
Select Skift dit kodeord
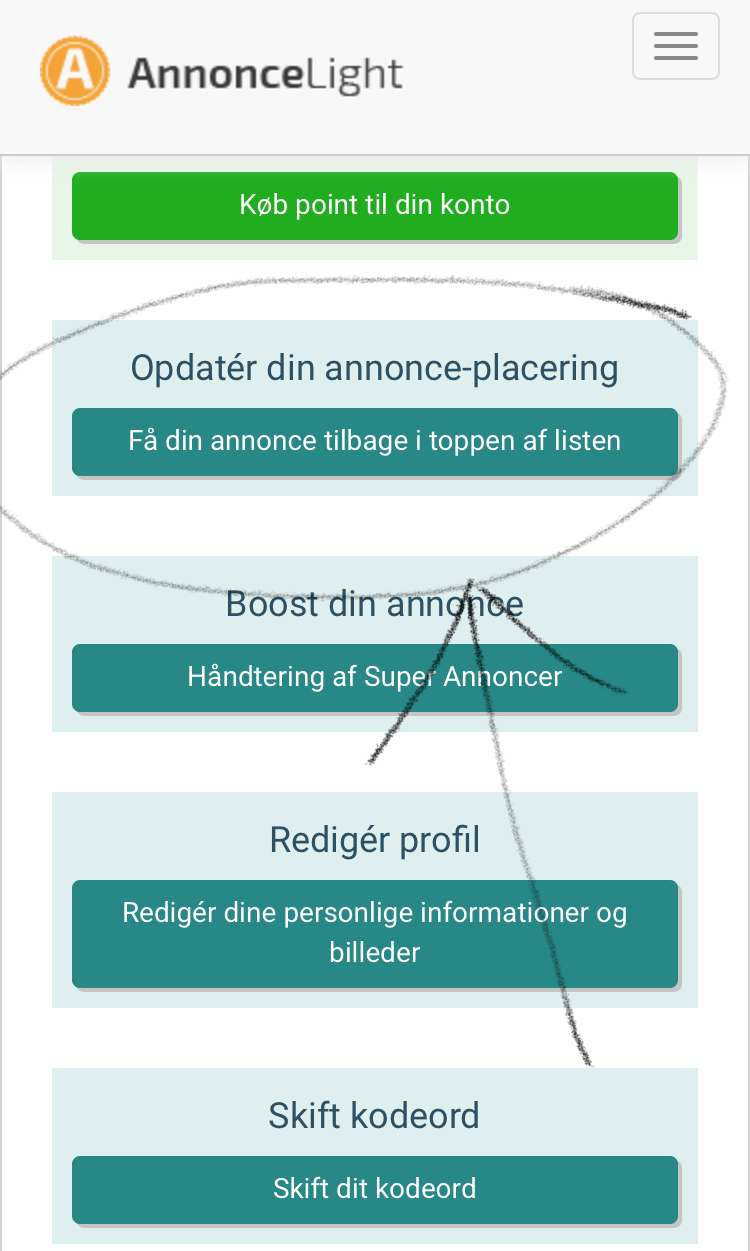click(x=375, y=1189)
